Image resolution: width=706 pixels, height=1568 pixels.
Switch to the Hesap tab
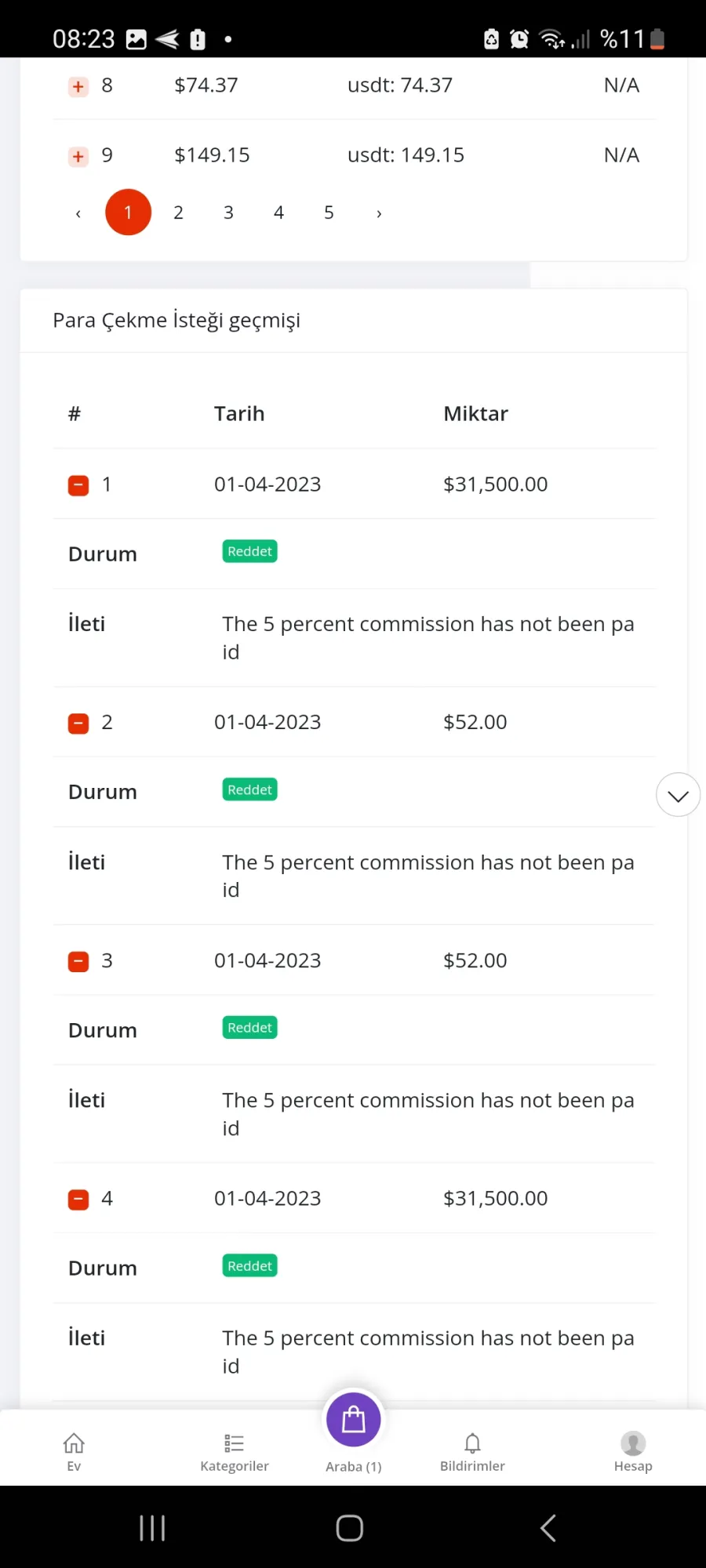coord(633,1452)
